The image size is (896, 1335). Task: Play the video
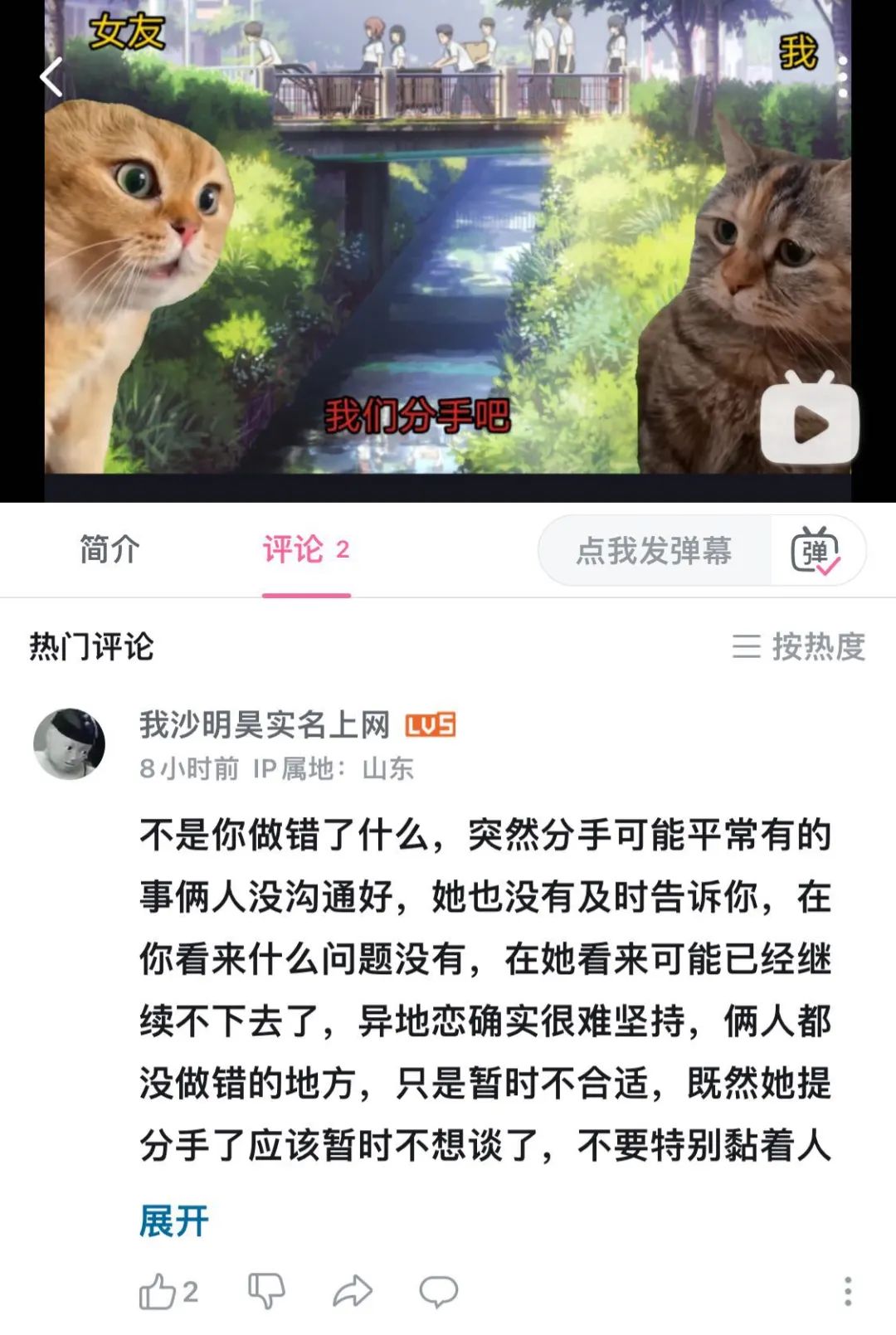[809, 424]
